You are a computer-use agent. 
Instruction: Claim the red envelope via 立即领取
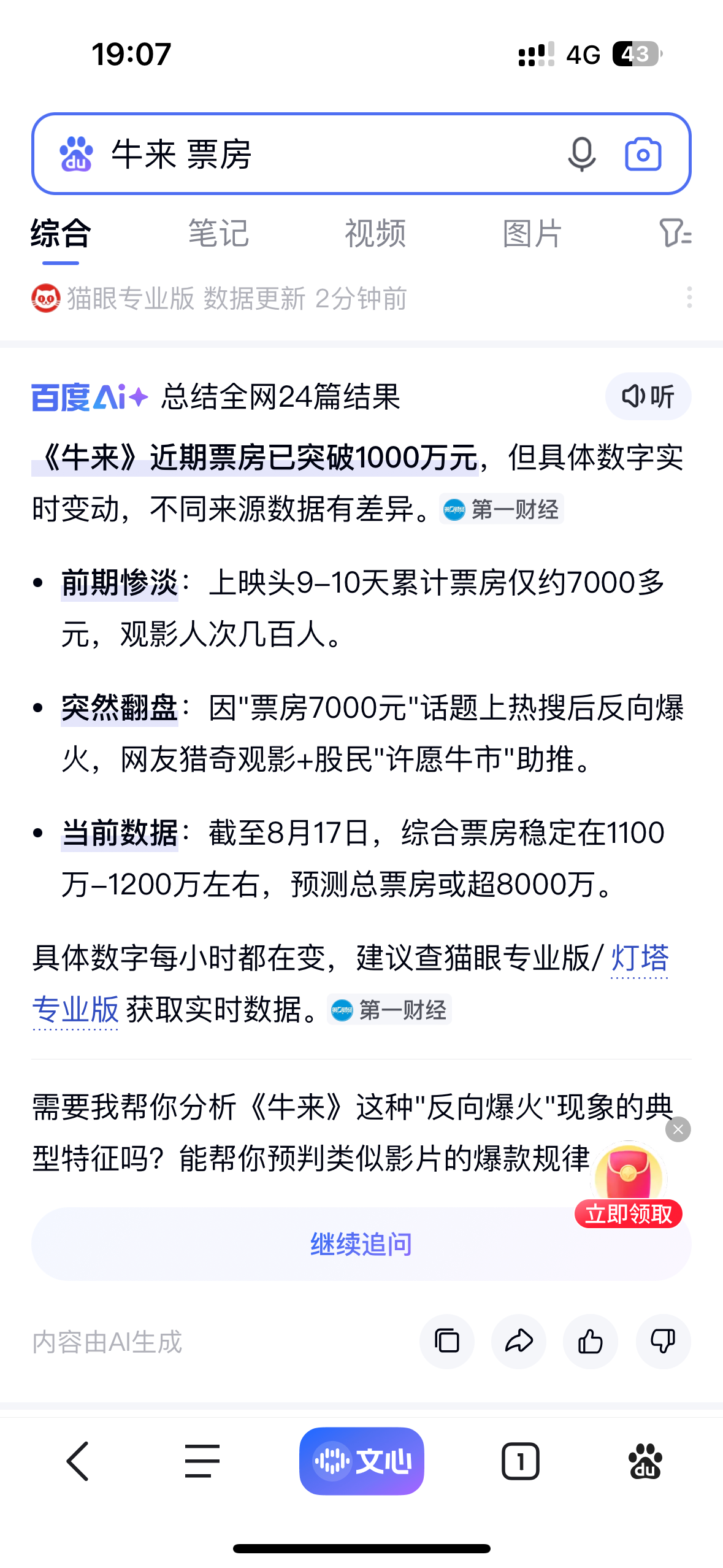click(x=629, y=1214)
